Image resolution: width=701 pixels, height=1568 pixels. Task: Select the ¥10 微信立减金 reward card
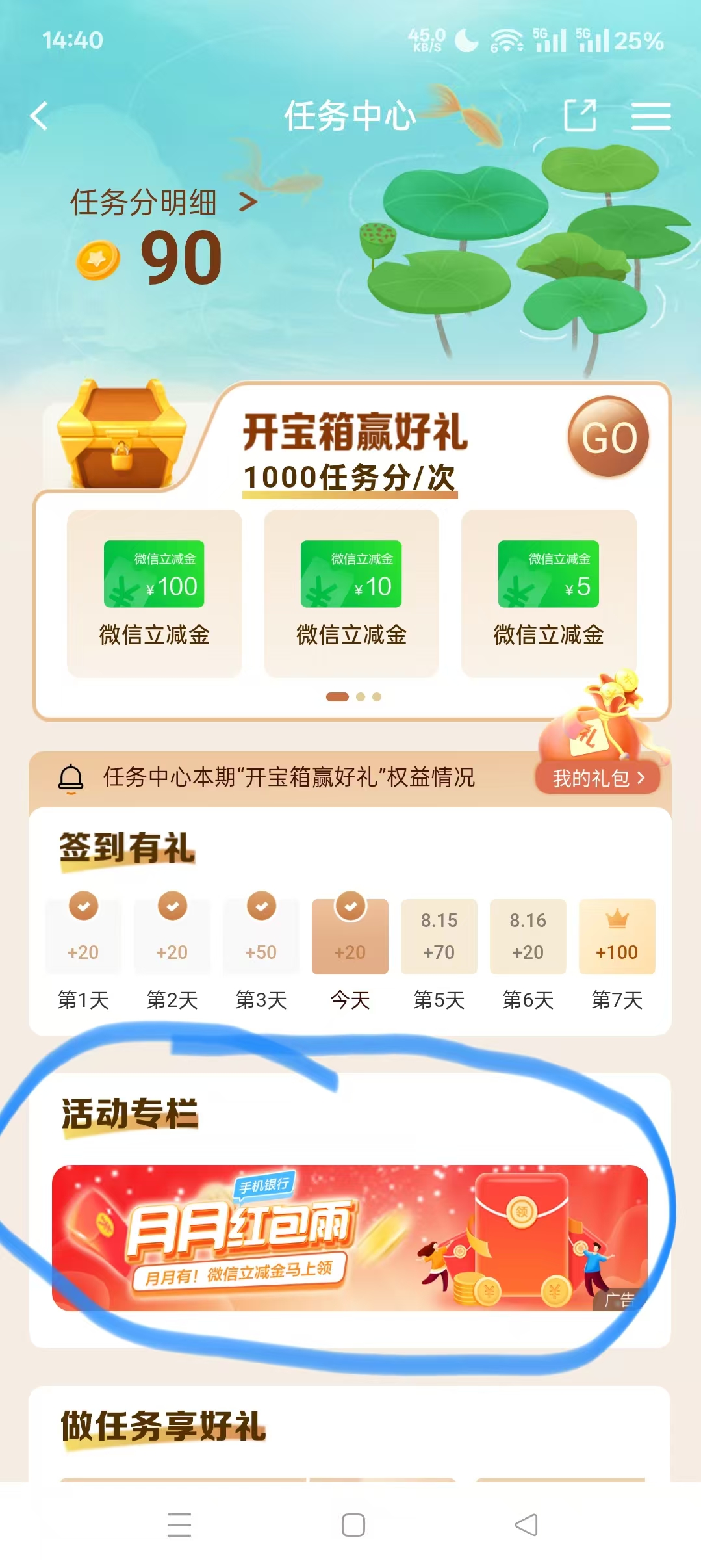point(351,593)
